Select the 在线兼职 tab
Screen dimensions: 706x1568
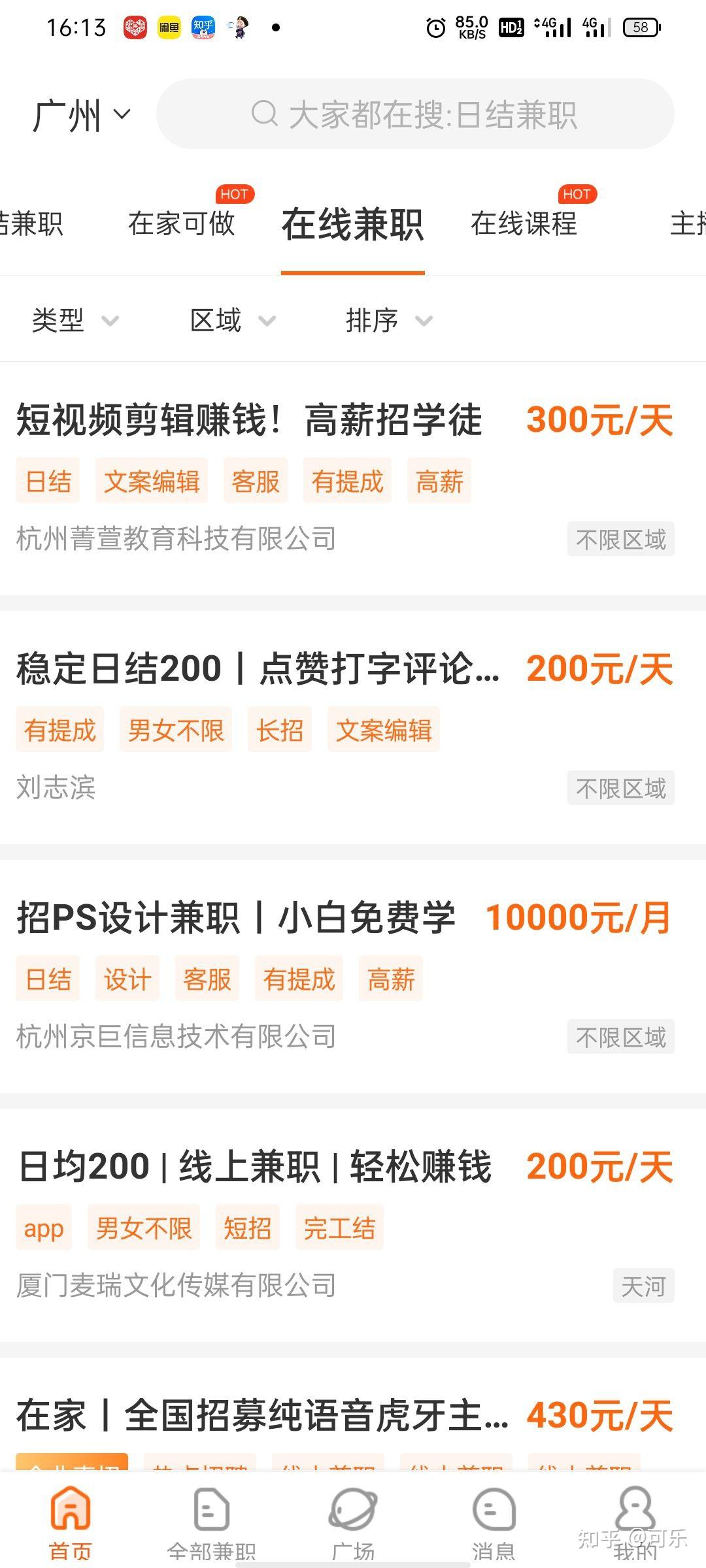[x=353, y=225]
